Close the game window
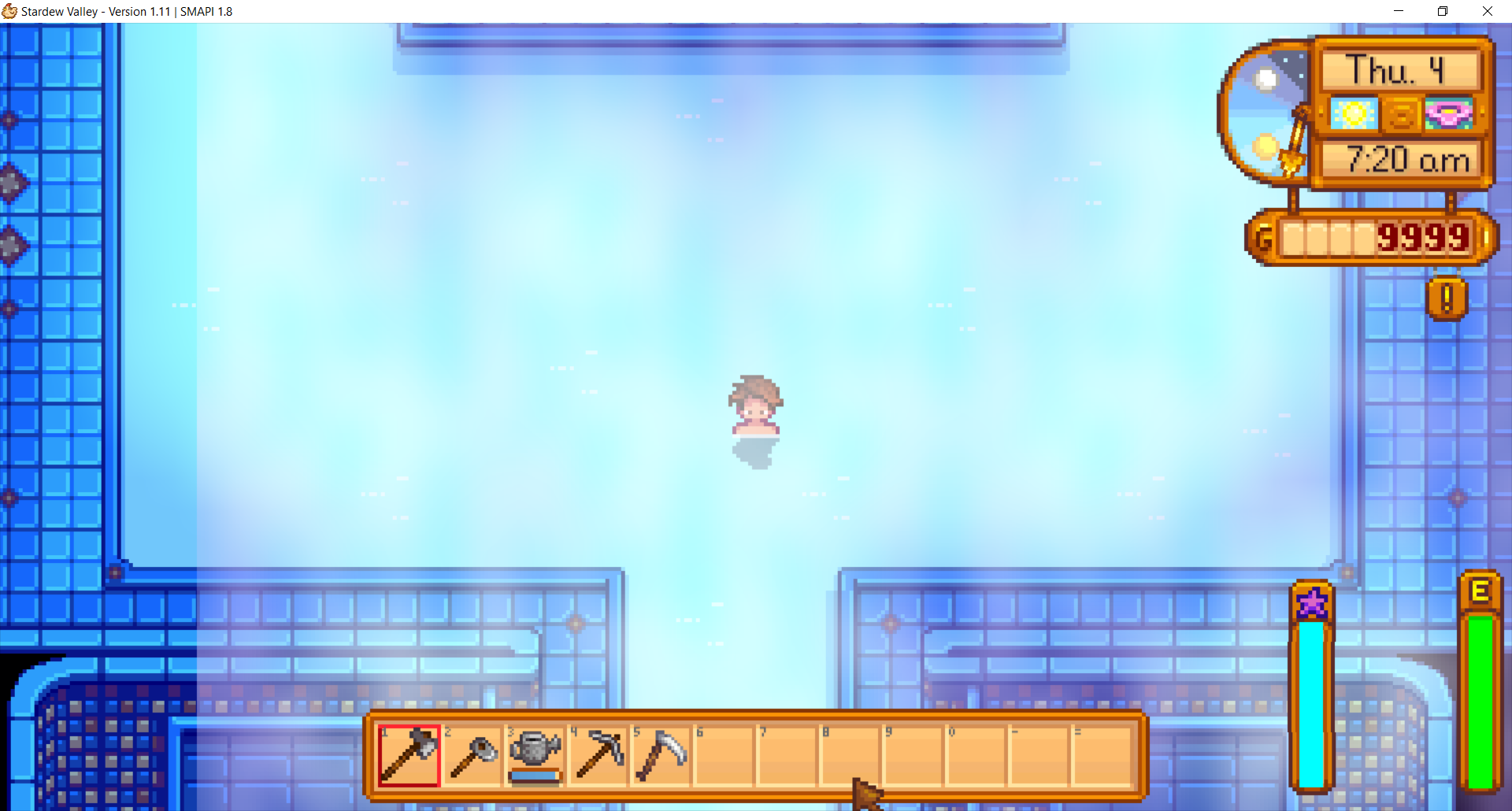Viewport: 1512px width, 811px height. coord(1488,11)
